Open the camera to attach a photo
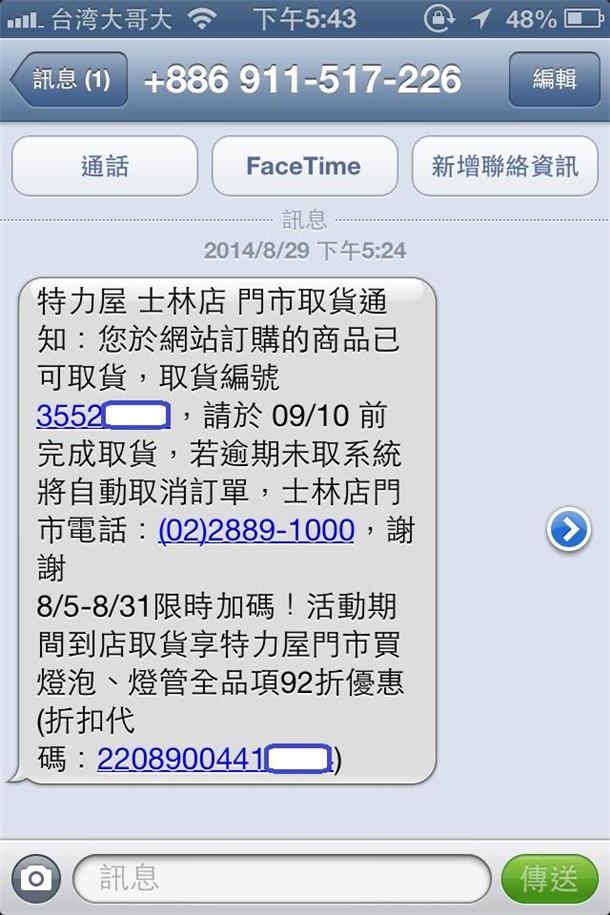 [36, 878]
